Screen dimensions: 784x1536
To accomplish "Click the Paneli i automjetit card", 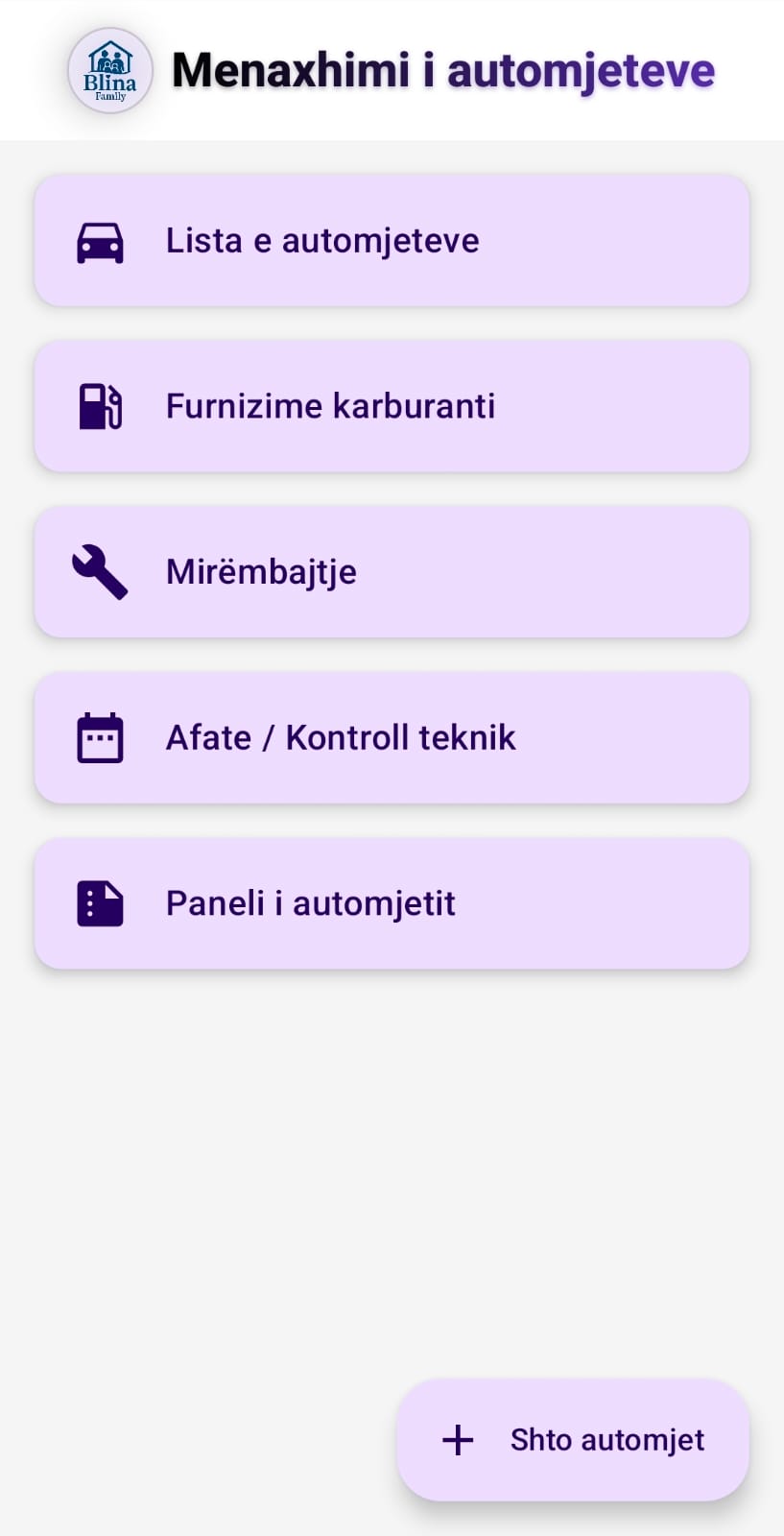I will [x=392, y=902].
